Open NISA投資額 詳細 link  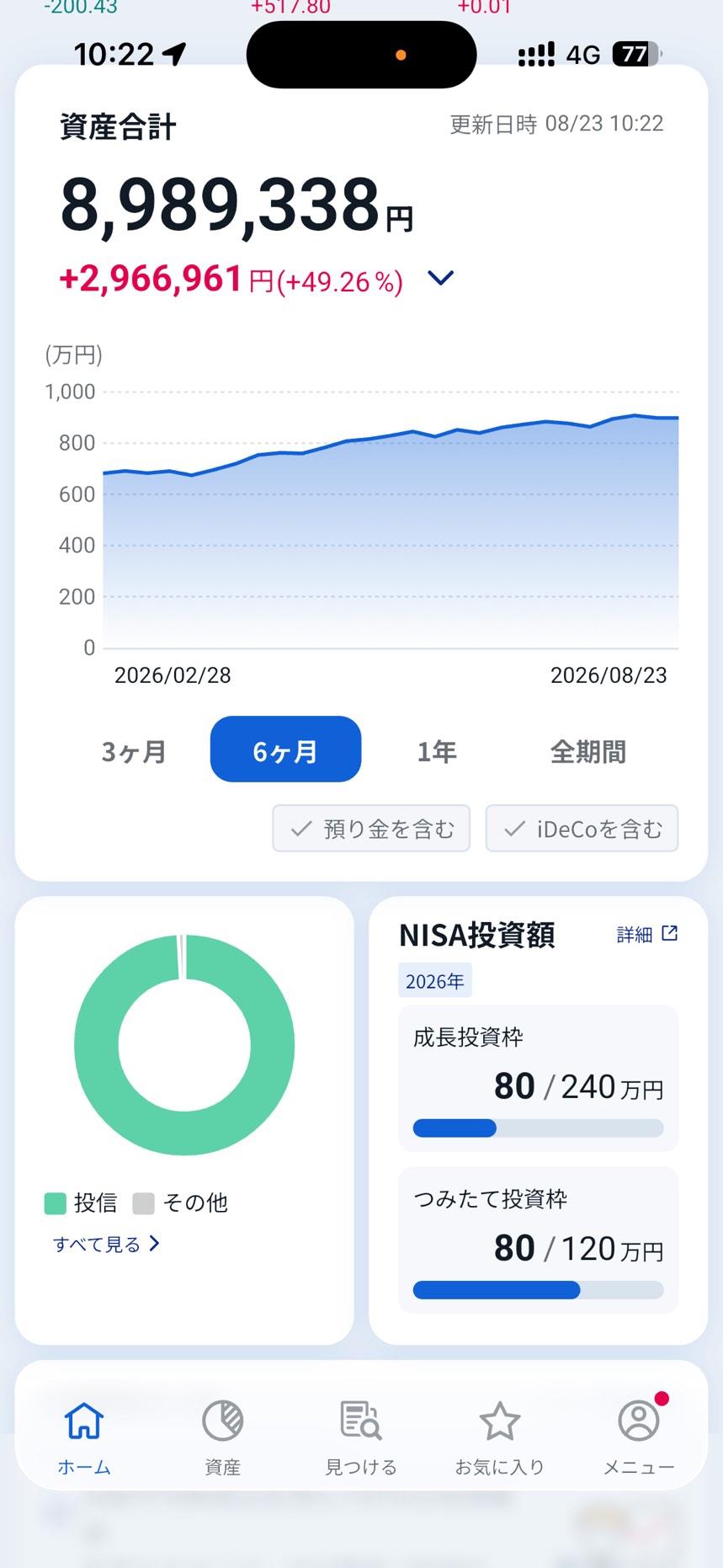pos(647,934)
